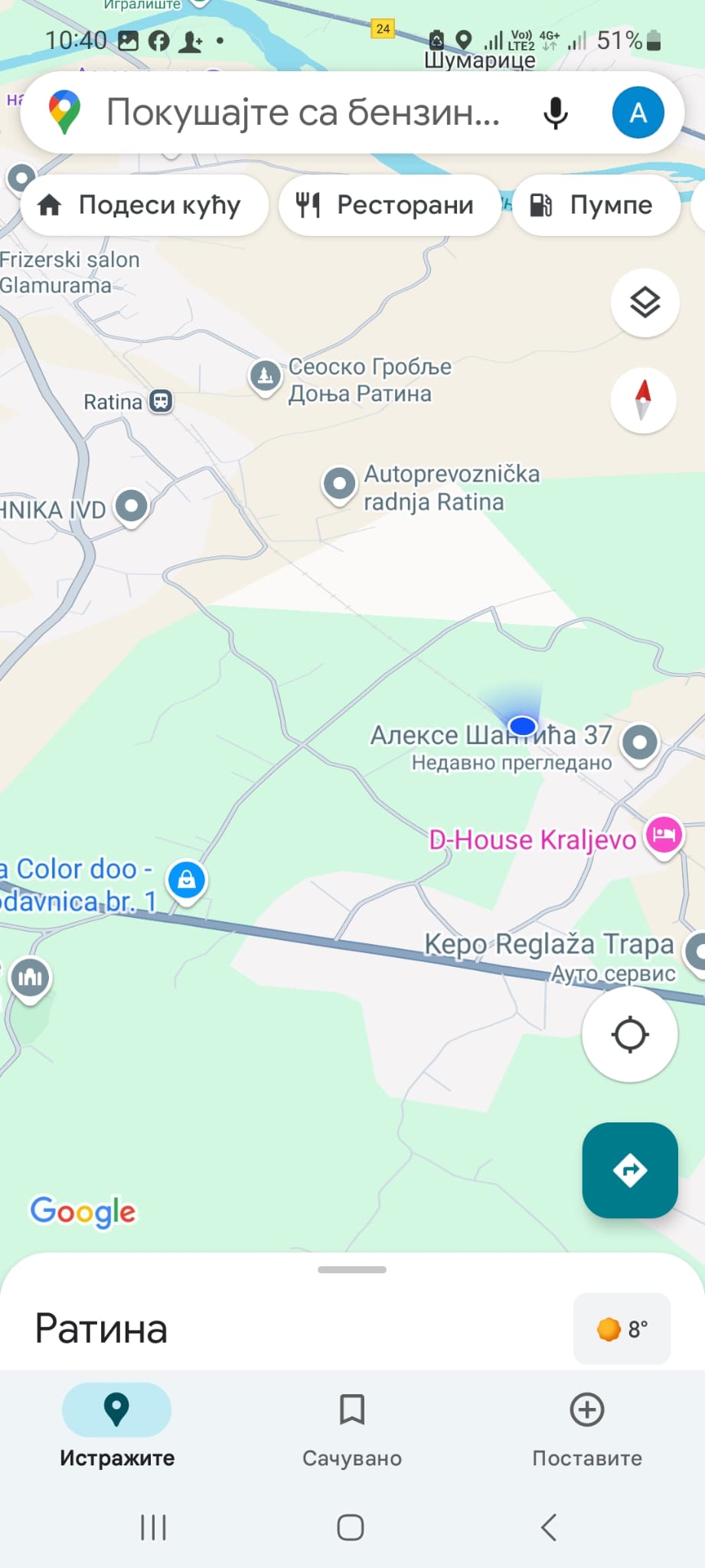The width and height of the screenshot is (705, 1568).
Task: Open the Autoprevoznička radnja Ratina pin
Action: [x=339, y=484]
